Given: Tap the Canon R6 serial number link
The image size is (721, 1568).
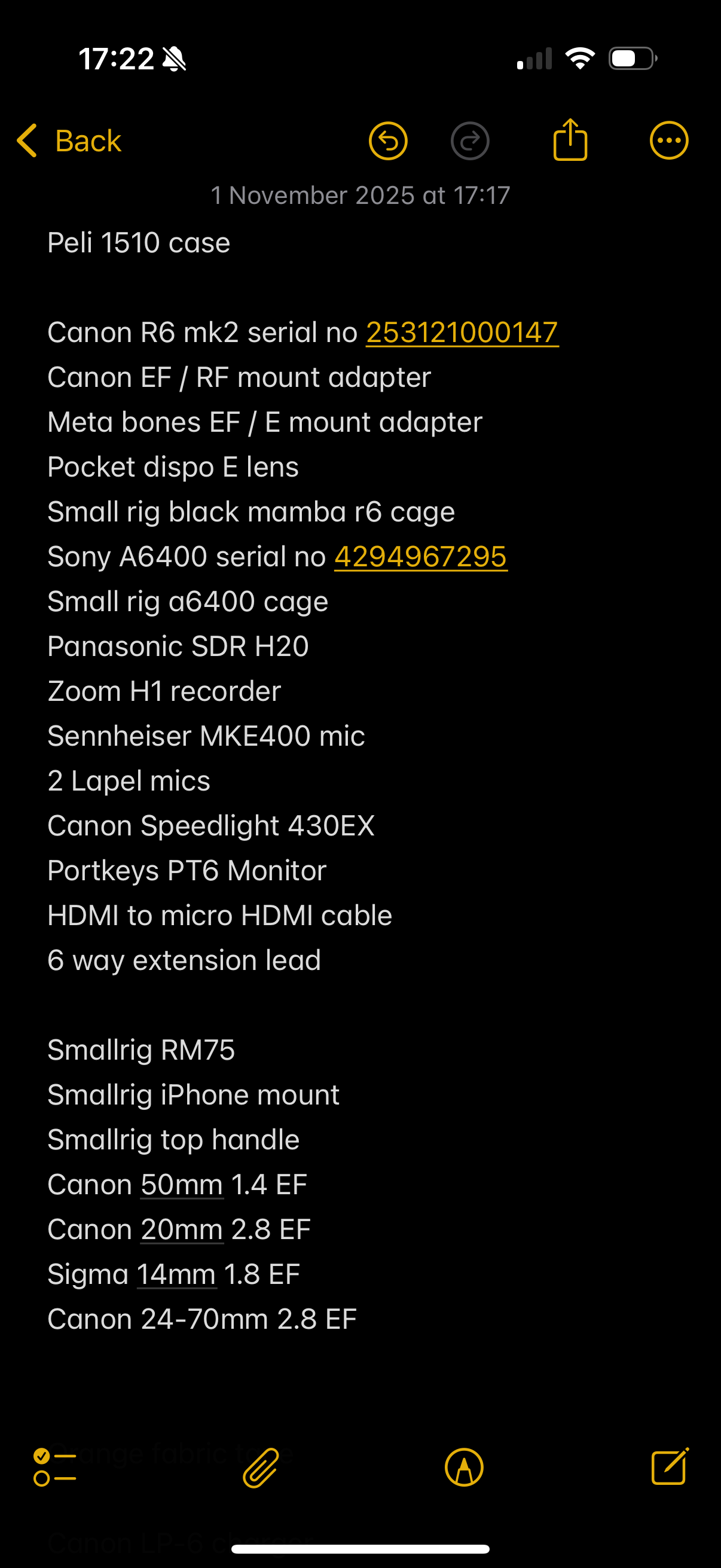Looking at the screenshot, I should pyautogui.click(x=462, y=333).
